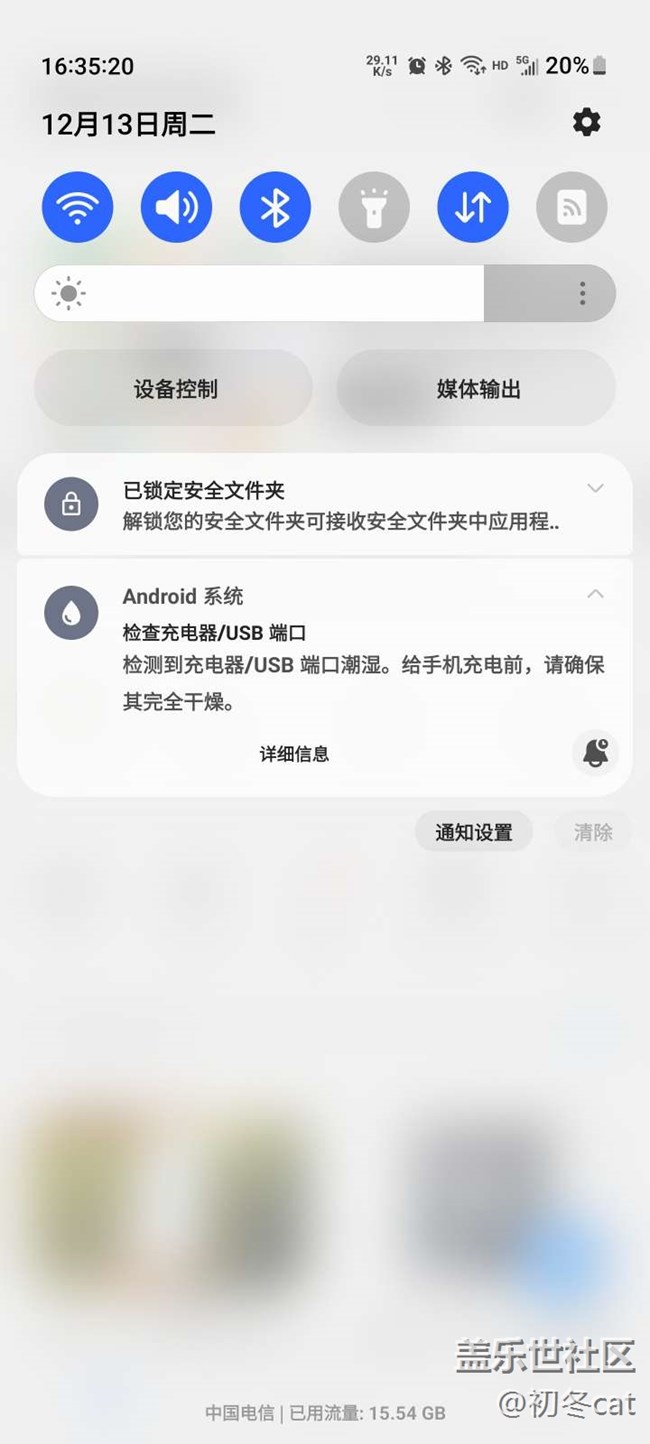Turn on the flashlight

tap(374, 207)
